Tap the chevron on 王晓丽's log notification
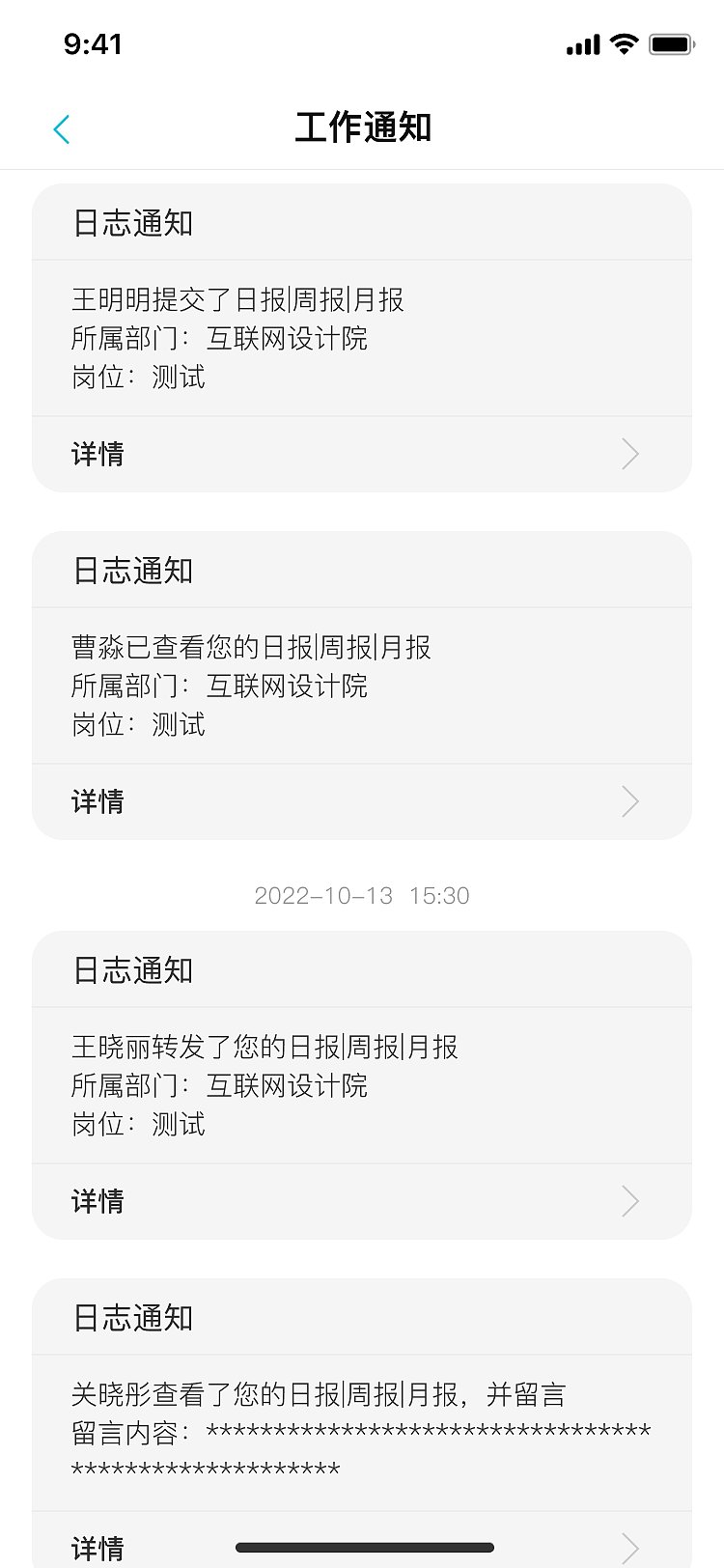 [629, 1201]
